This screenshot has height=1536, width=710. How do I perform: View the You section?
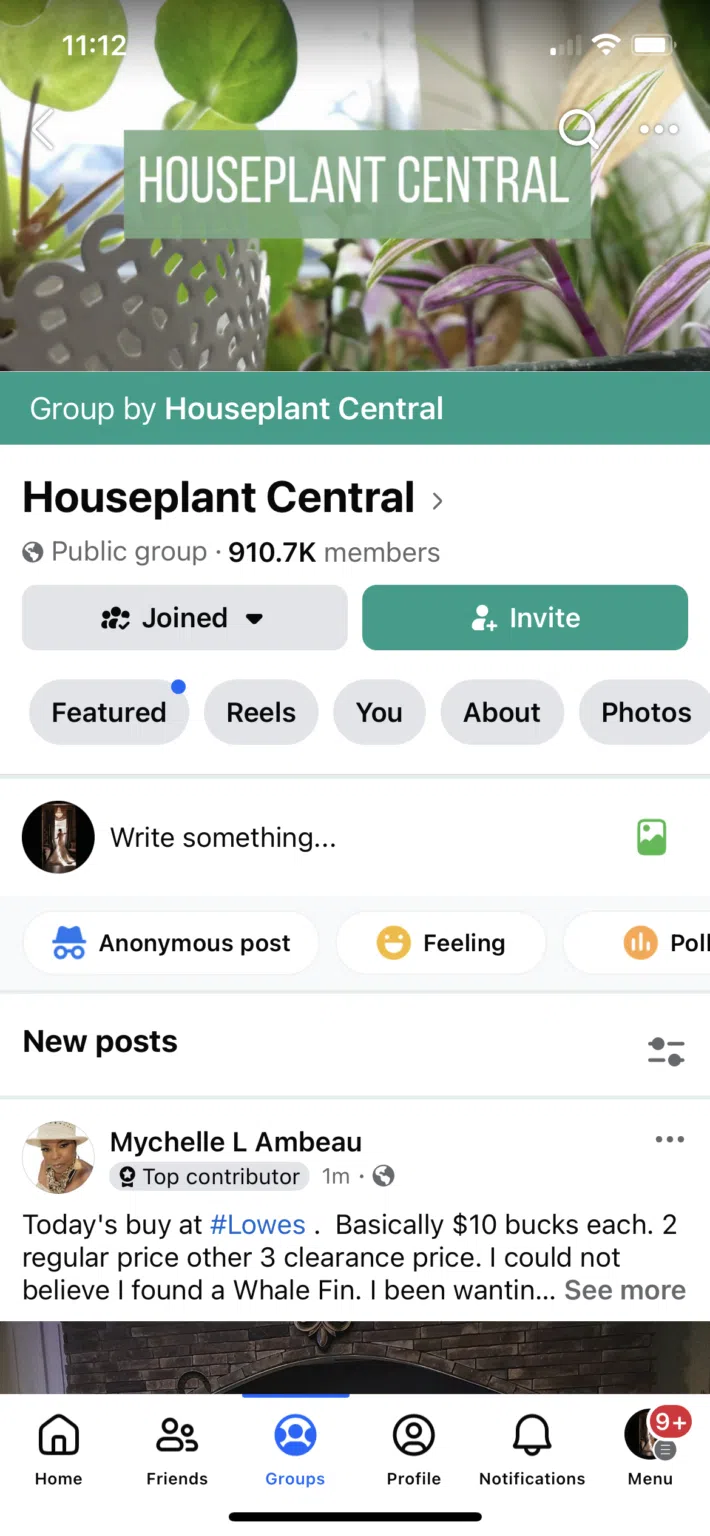pyautogui.click(x=379, y=713)
